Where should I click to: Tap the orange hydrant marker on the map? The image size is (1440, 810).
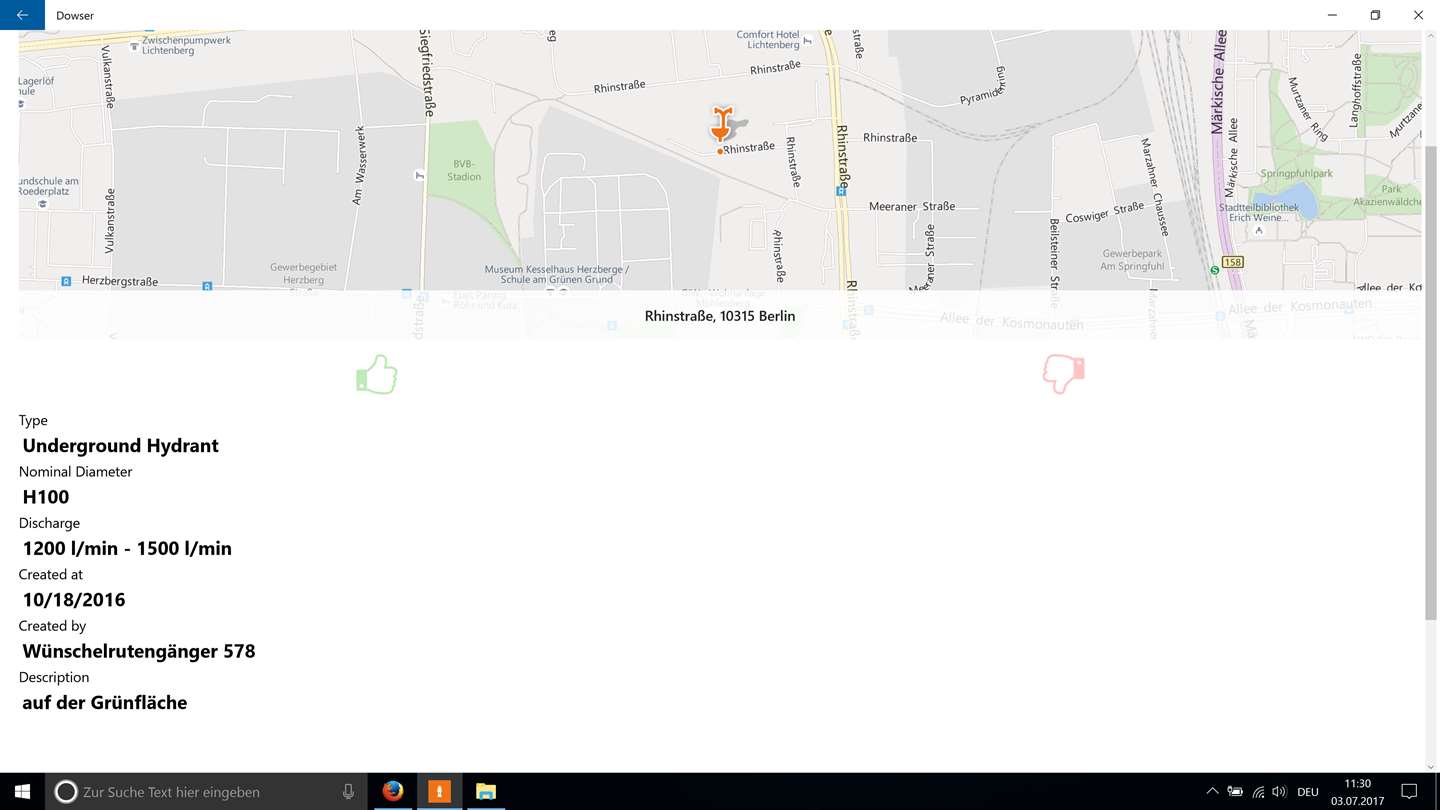[721, 123]
